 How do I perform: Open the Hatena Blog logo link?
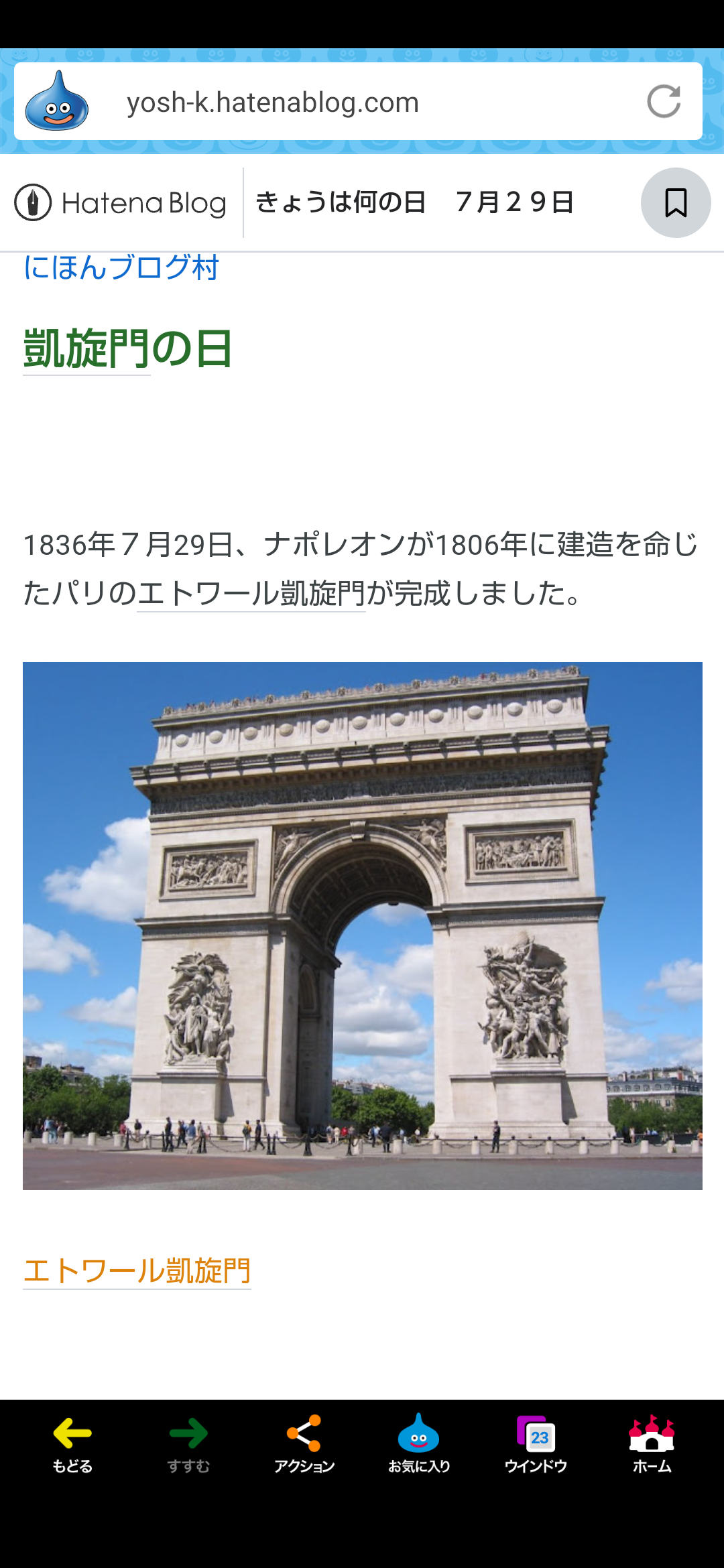[121, 202]
